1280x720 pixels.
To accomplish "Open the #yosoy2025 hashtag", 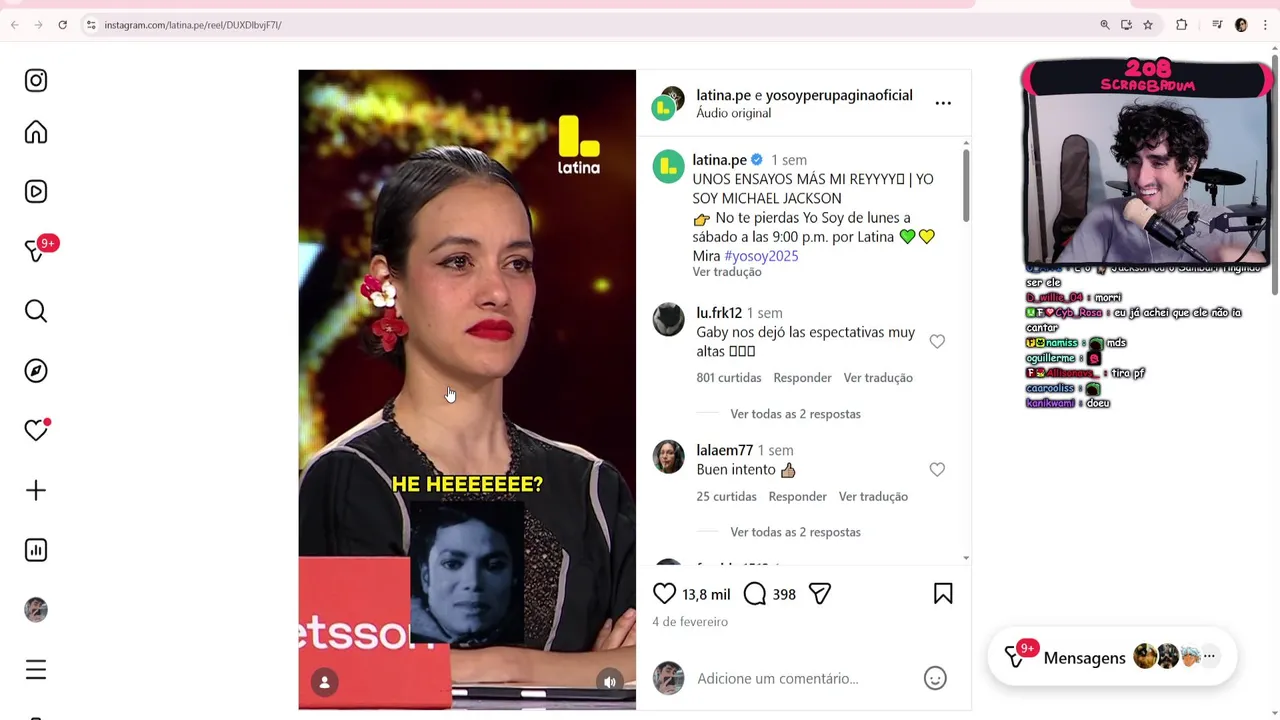I will tap(761, 256).
